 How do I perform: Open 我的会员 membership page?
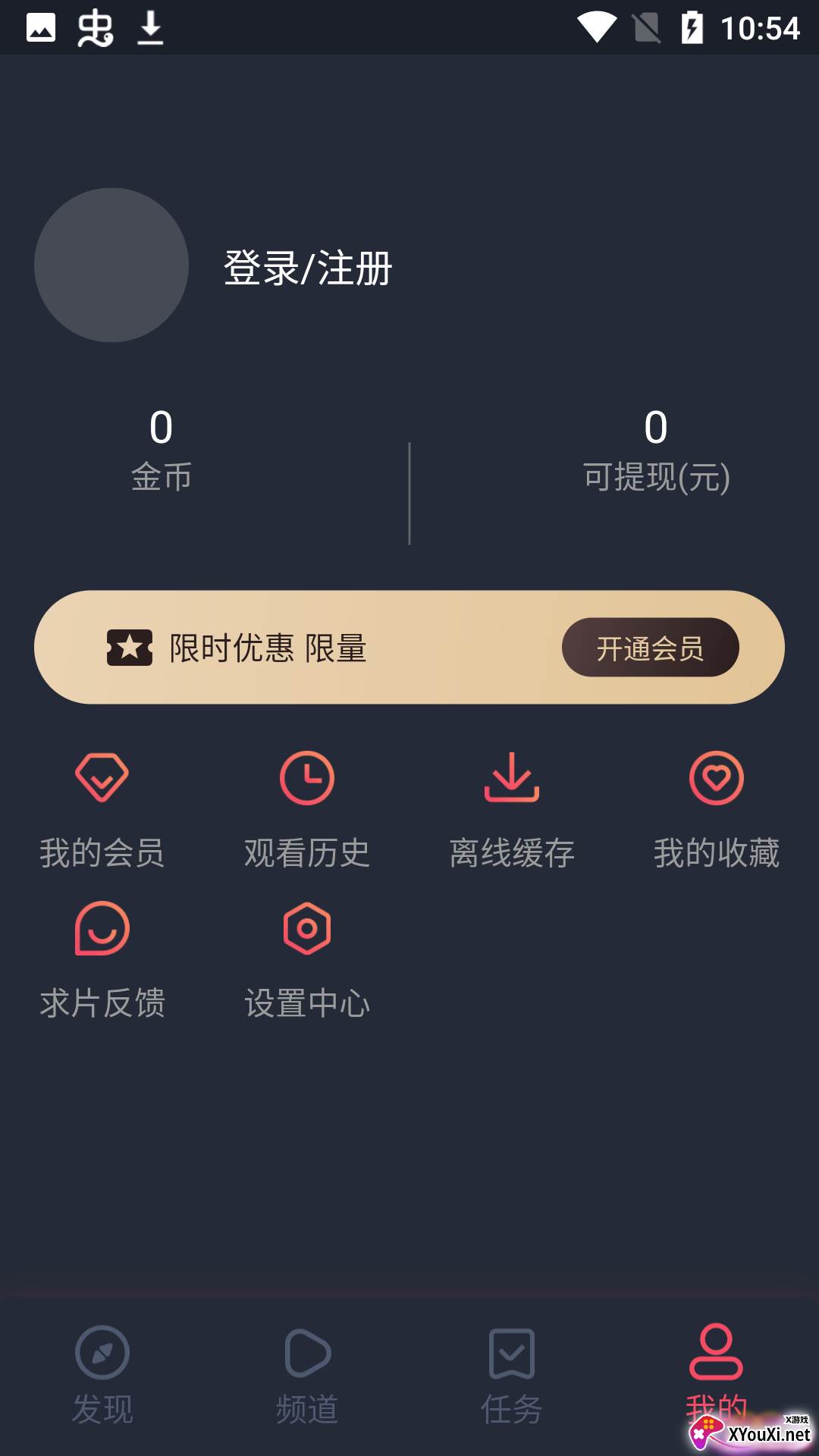point(102,809)
